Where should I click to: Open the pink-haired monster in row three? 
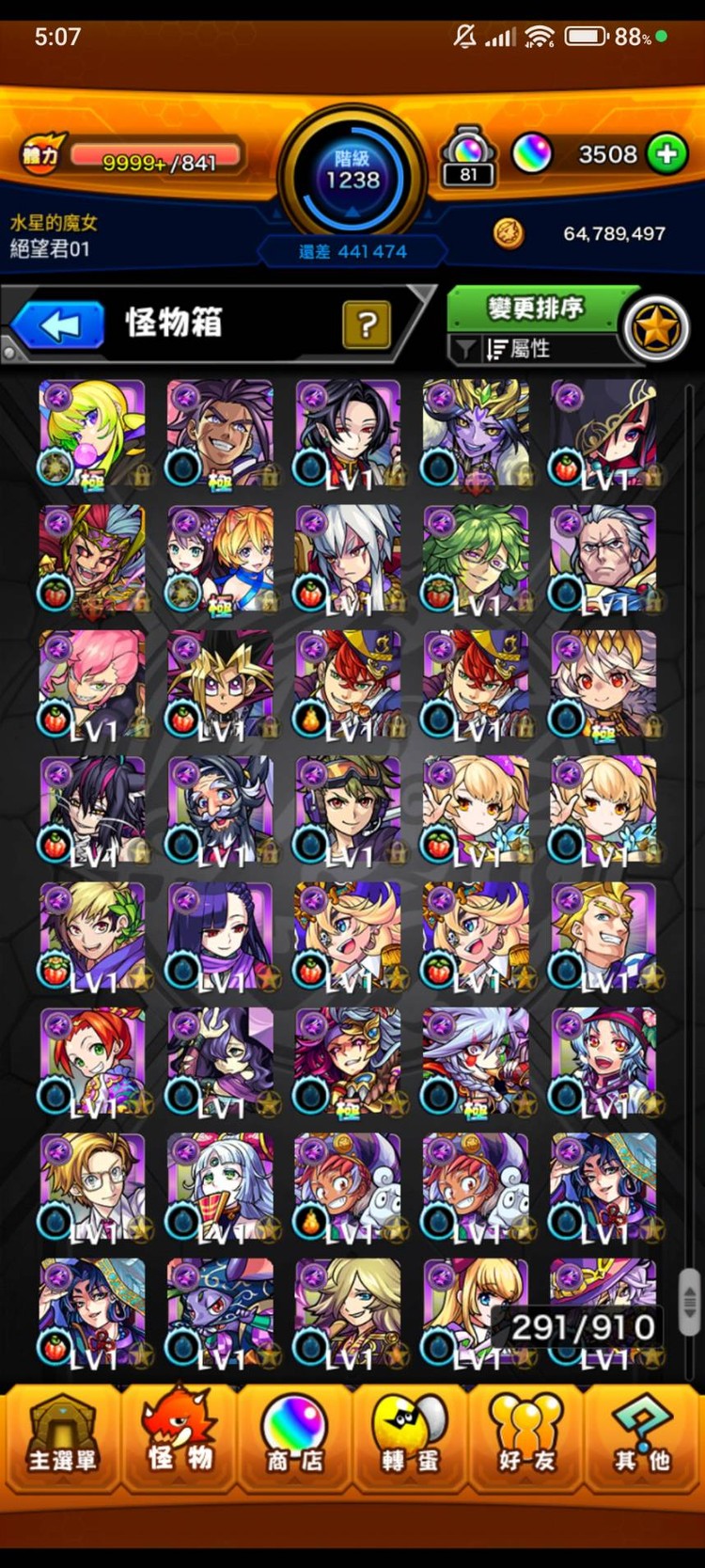pos(92,684)
